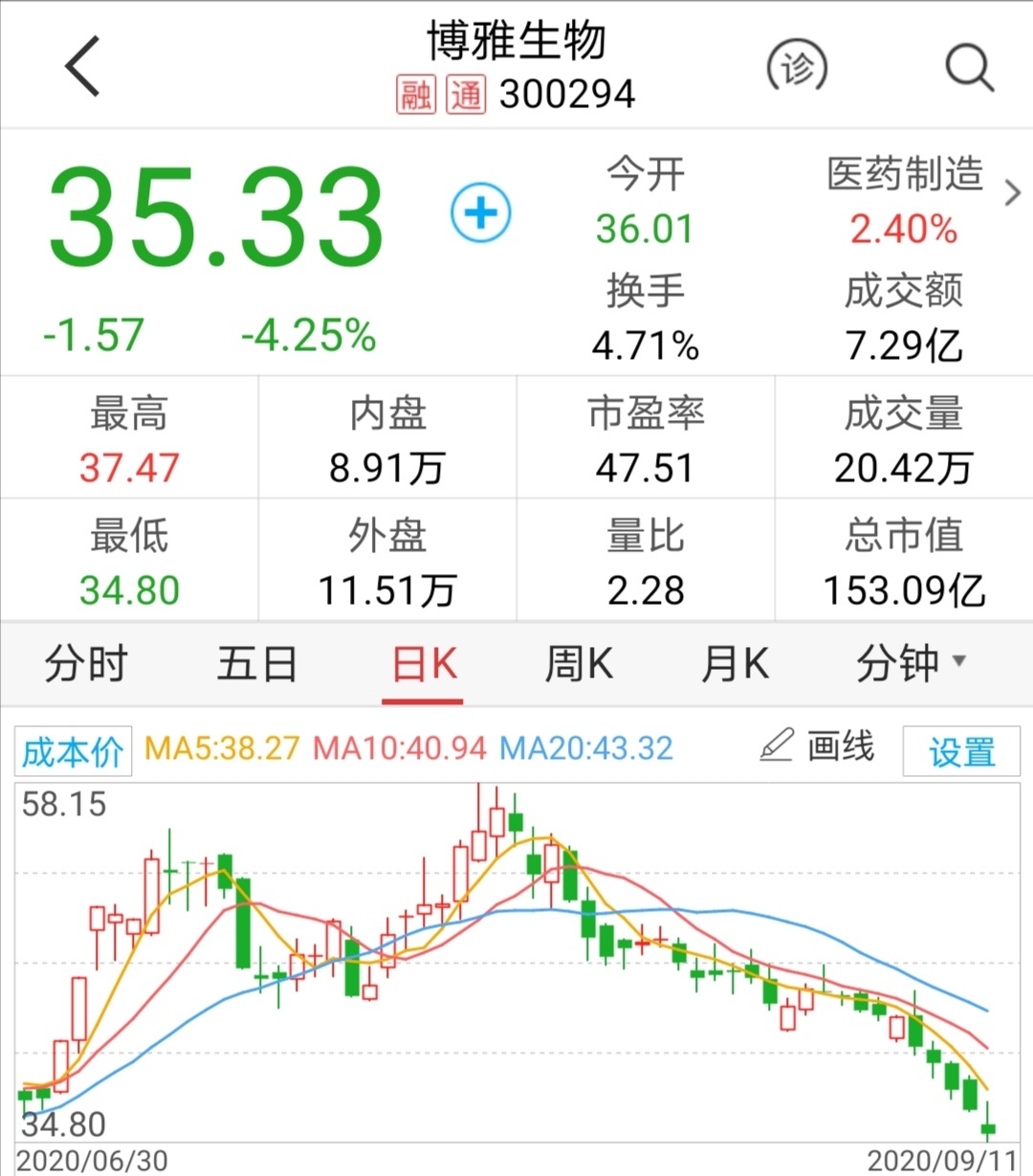Go back using the top-left arrow
The width and height of the screenshot is (1033, 1176).
[x=83, y=66]
